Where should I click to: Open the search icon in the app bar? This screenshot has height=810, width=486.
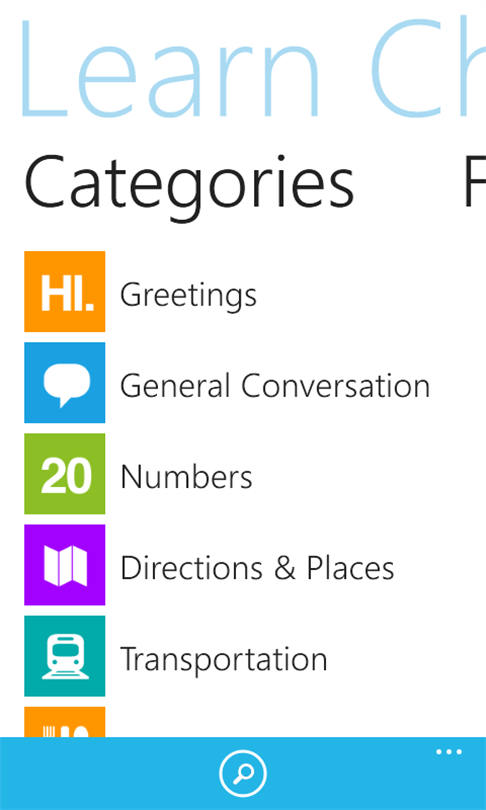(x=243, y=773)
